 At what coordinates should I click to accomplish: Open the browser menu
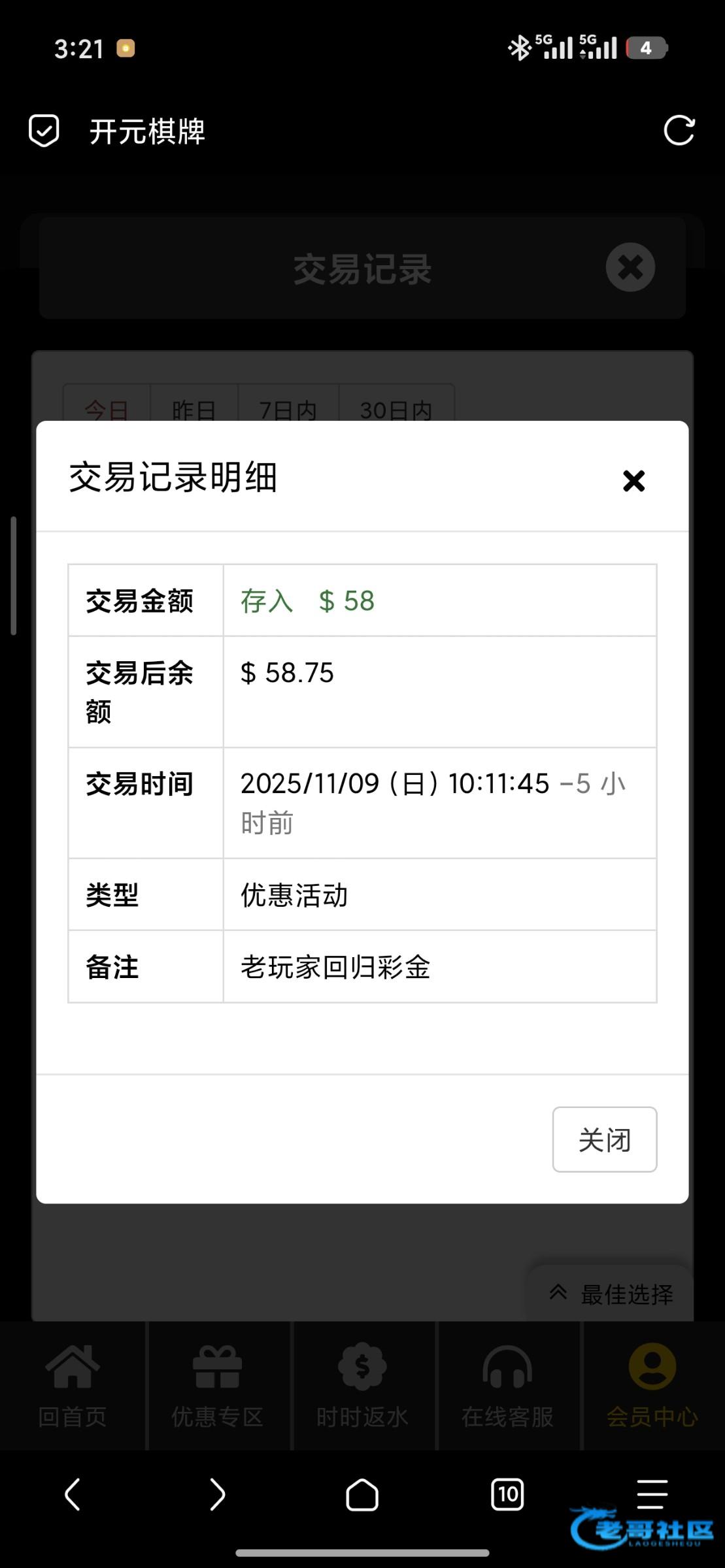[652, 1493]
